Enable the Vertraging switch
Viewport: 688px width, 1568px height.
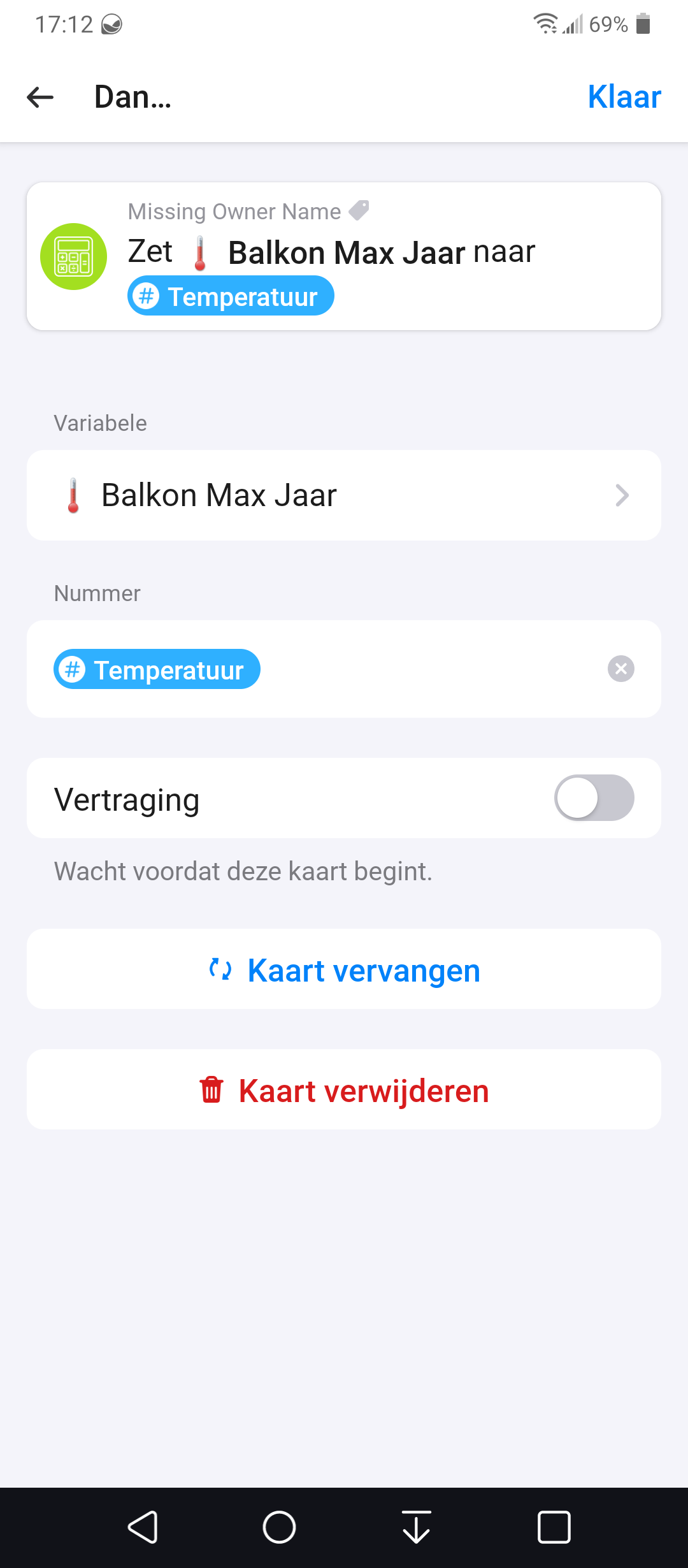594,798
